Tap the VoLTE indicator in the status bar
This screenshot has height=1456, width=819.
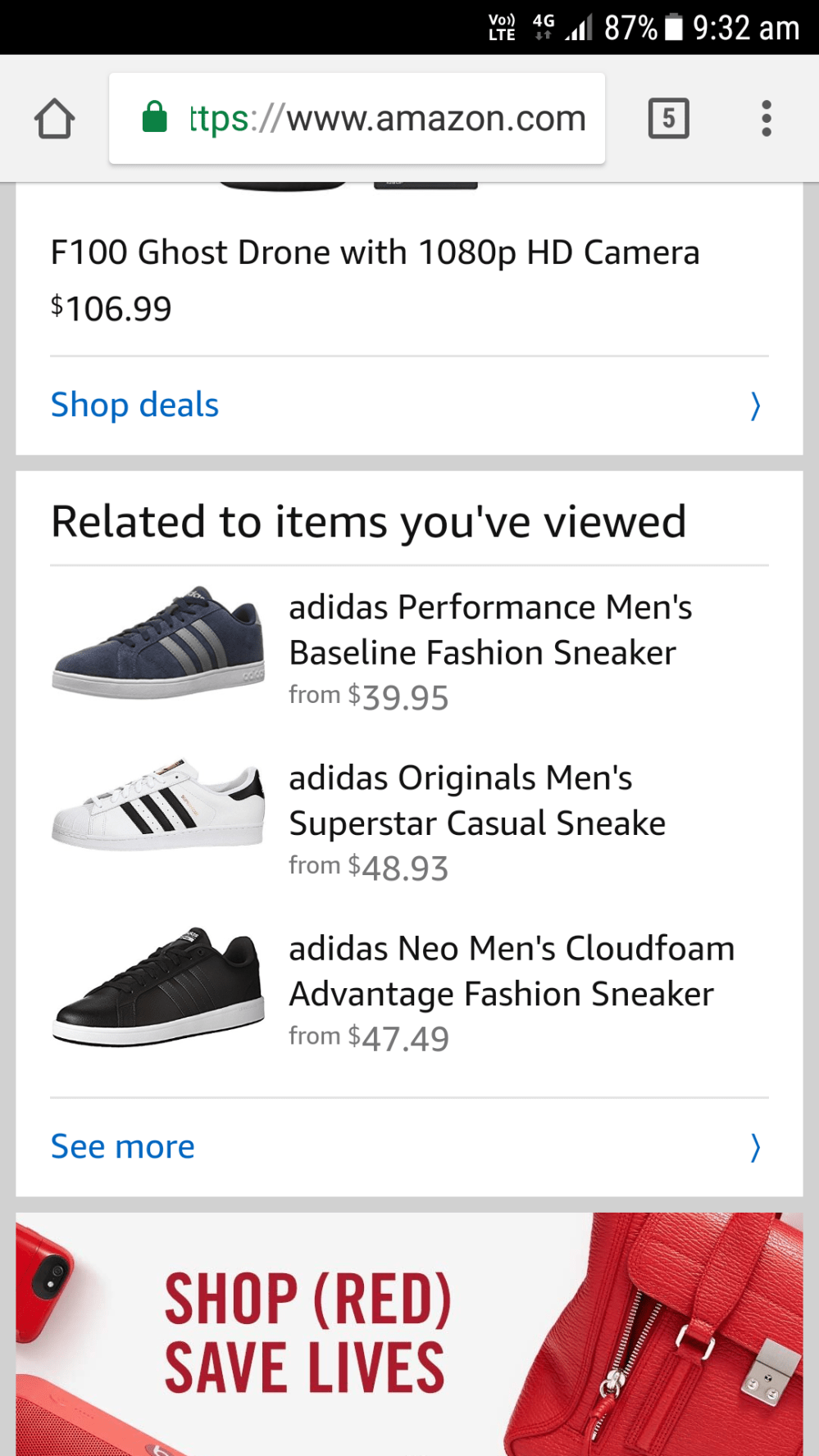499,27
